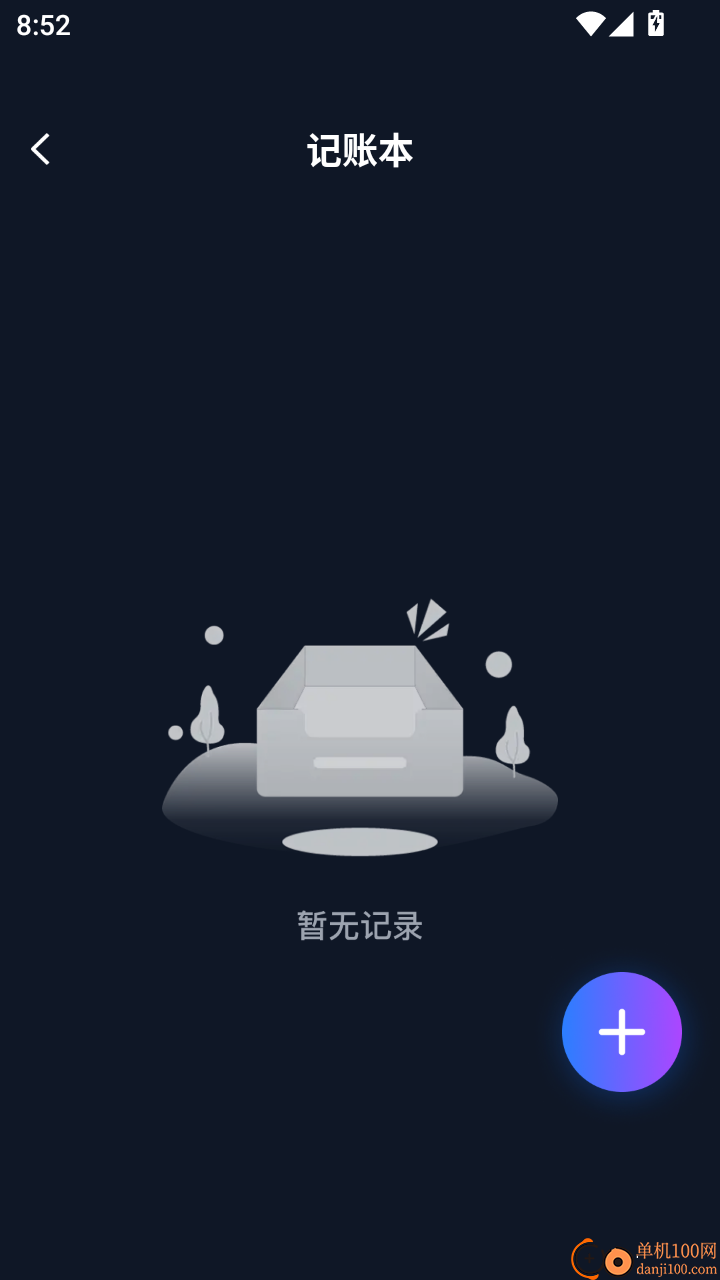
Task: Tap the circle dot right of the box
Action: [x=500, y=665]
